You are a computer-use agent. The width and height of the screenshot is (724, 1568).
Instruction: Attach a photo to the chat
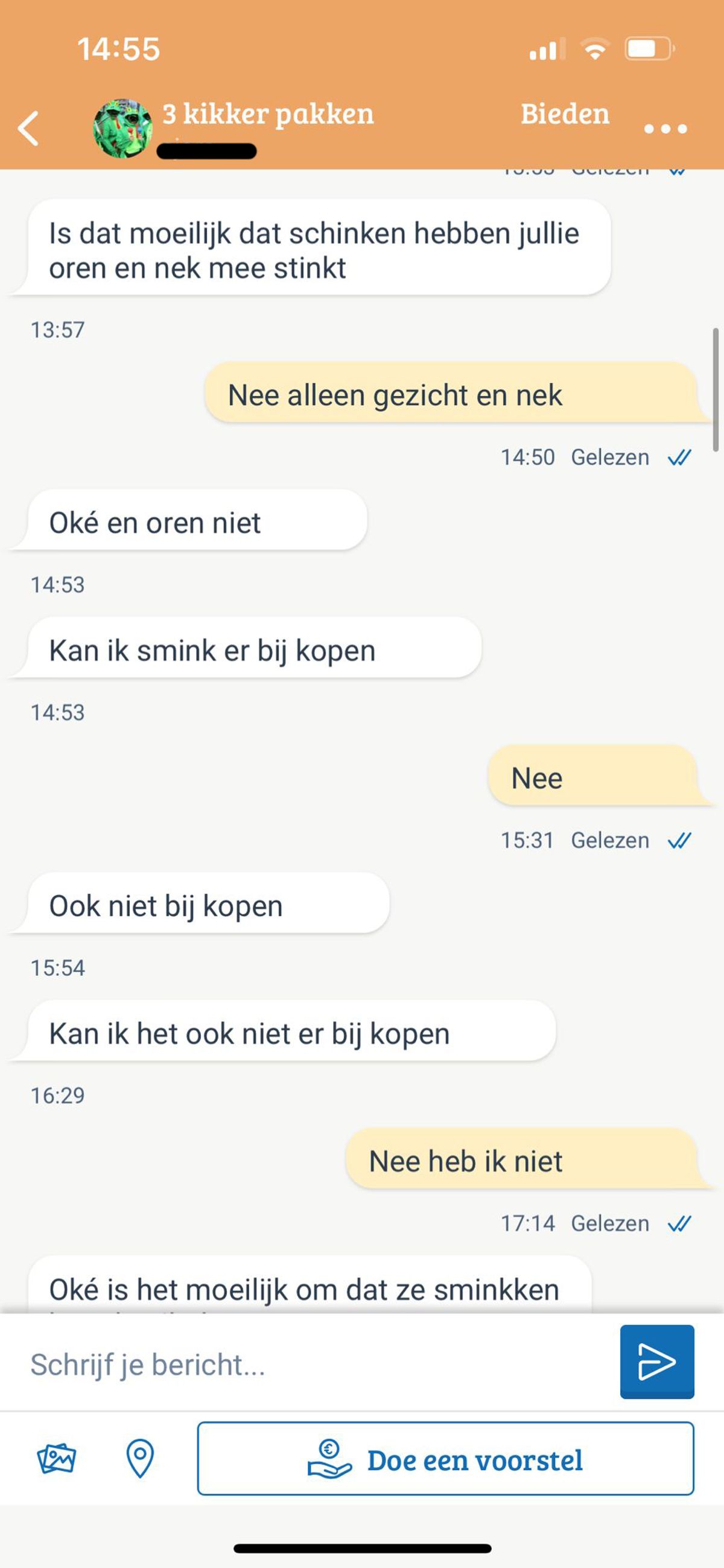(57, 1459)
